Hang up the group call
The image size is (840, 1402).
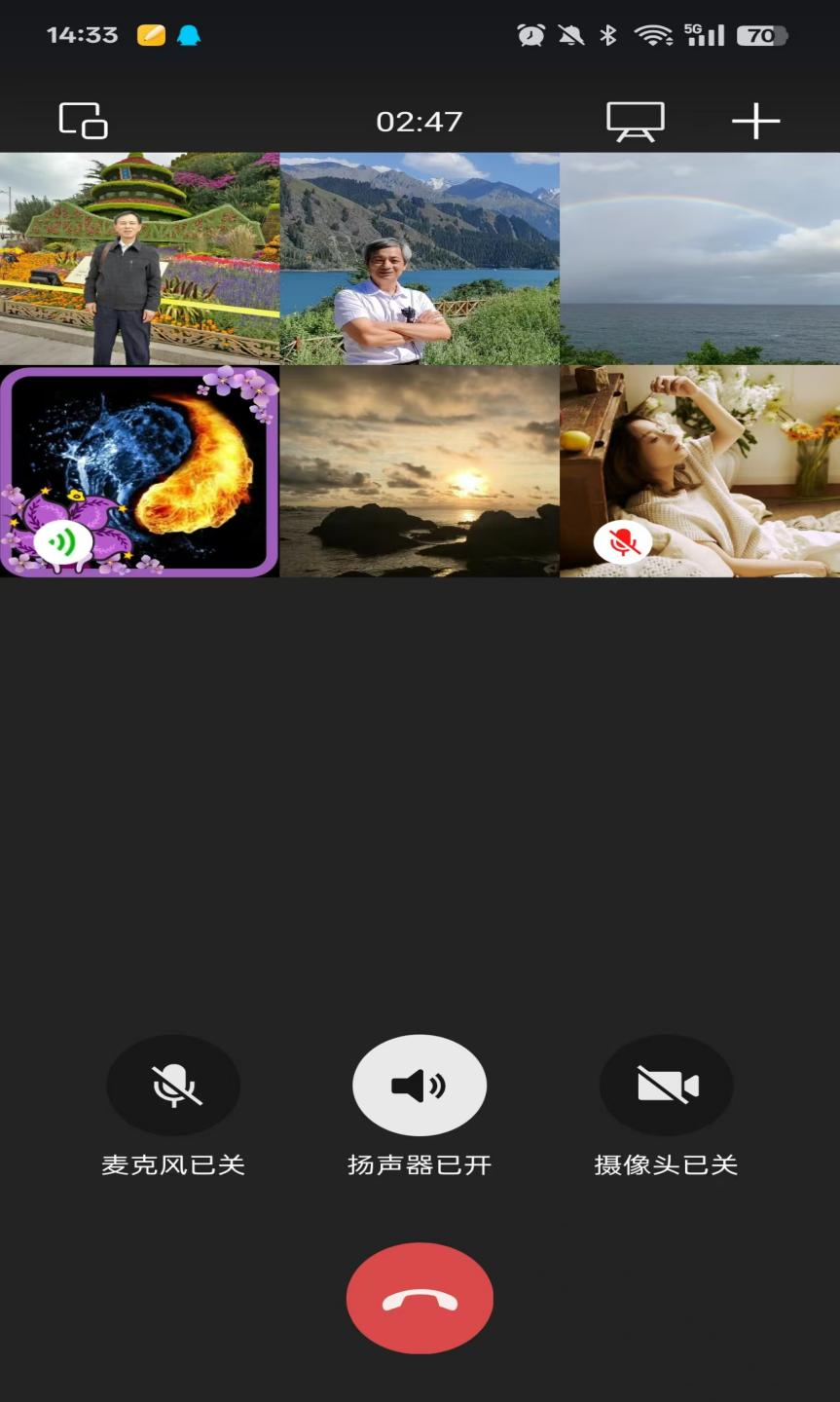[420, 1299]
